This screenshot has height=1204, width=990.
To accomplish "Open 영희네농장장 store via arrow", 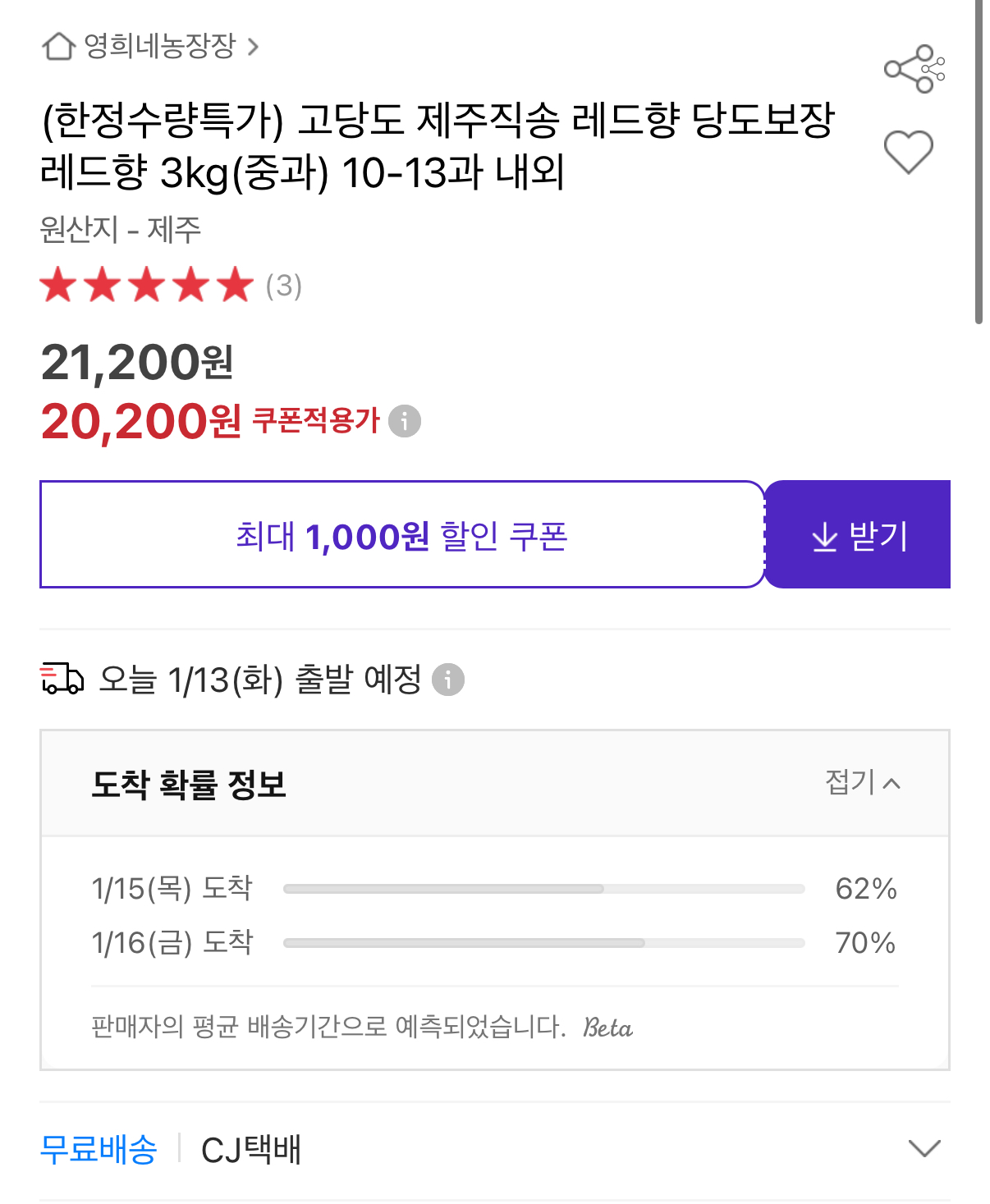I will [253, 47].
